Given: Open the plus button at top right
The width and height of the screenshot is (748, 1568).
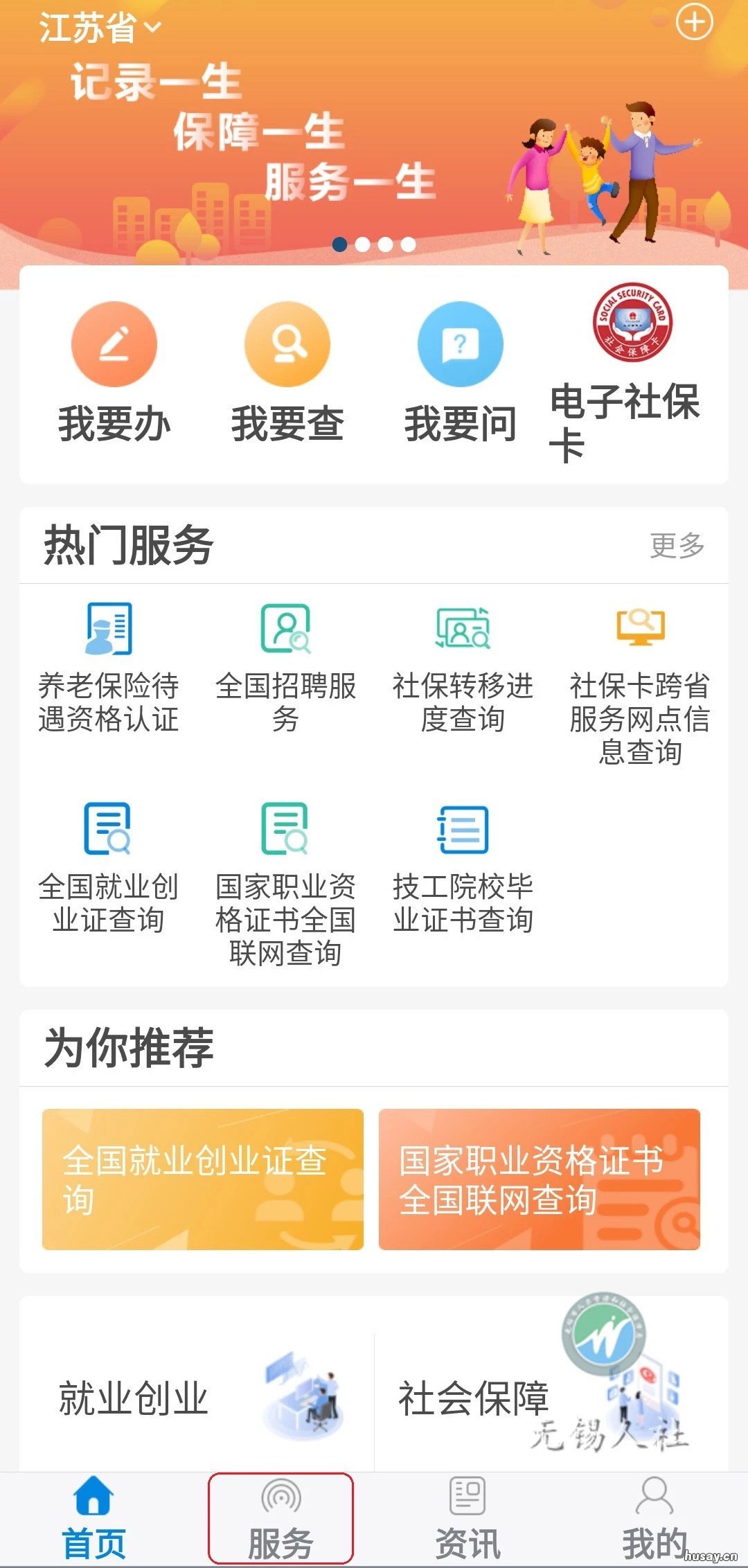Looking at the screenshot, I should [x=695, y=23].
